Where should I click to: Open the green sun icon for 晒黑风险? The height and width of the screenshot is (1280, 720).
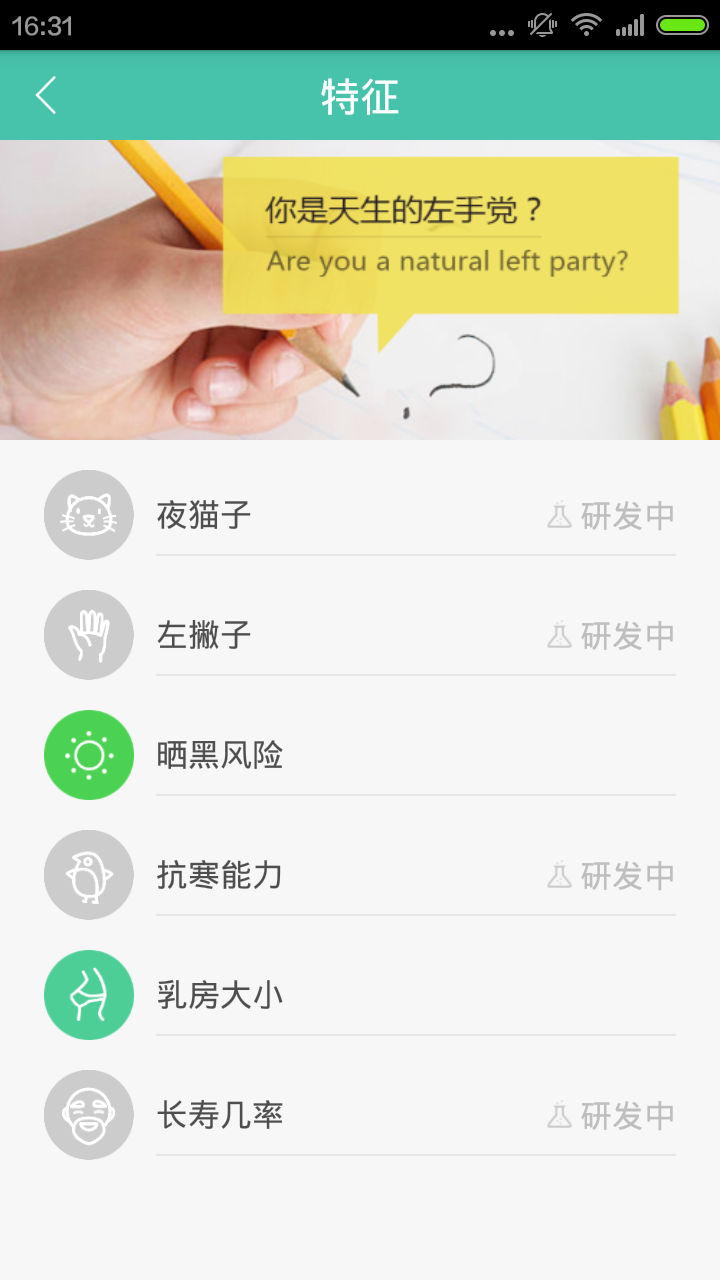tap(88, 755)
